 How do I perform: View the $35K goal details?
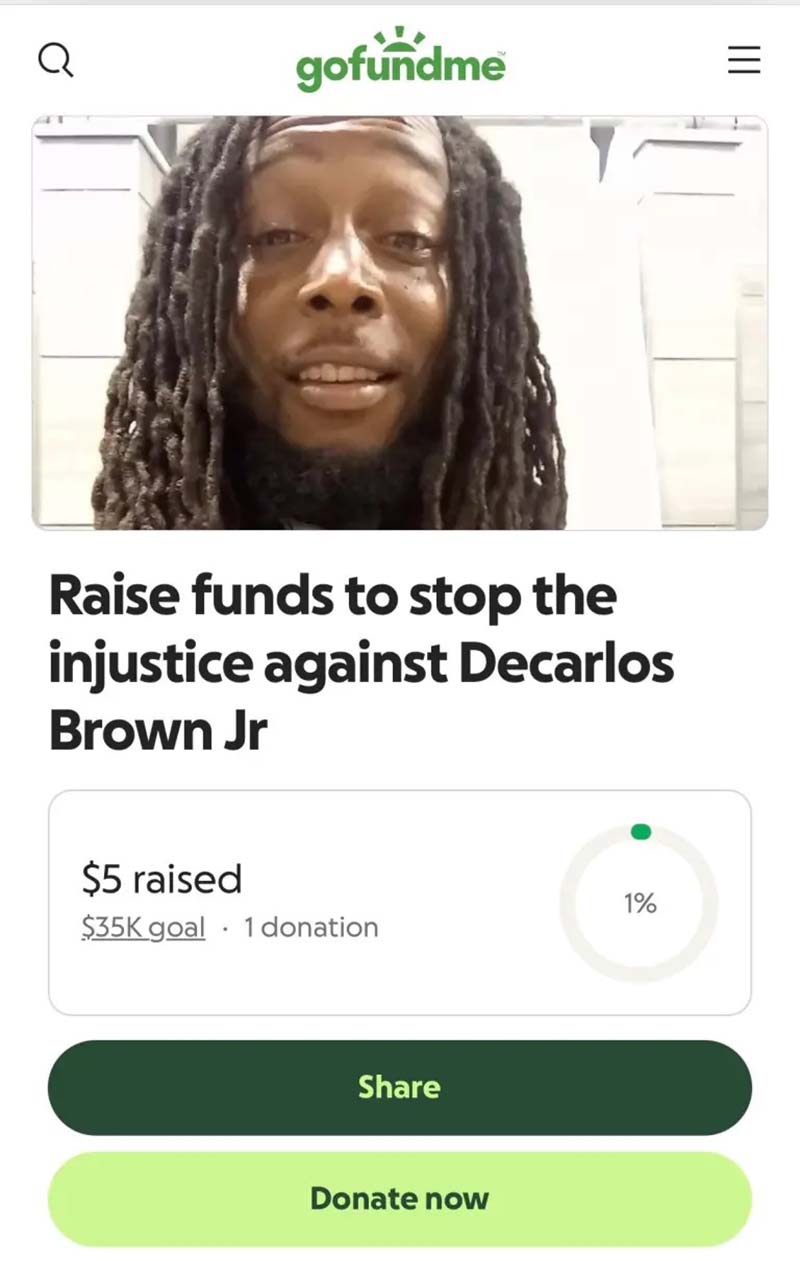pyautogui.click(x=143, y=928)
